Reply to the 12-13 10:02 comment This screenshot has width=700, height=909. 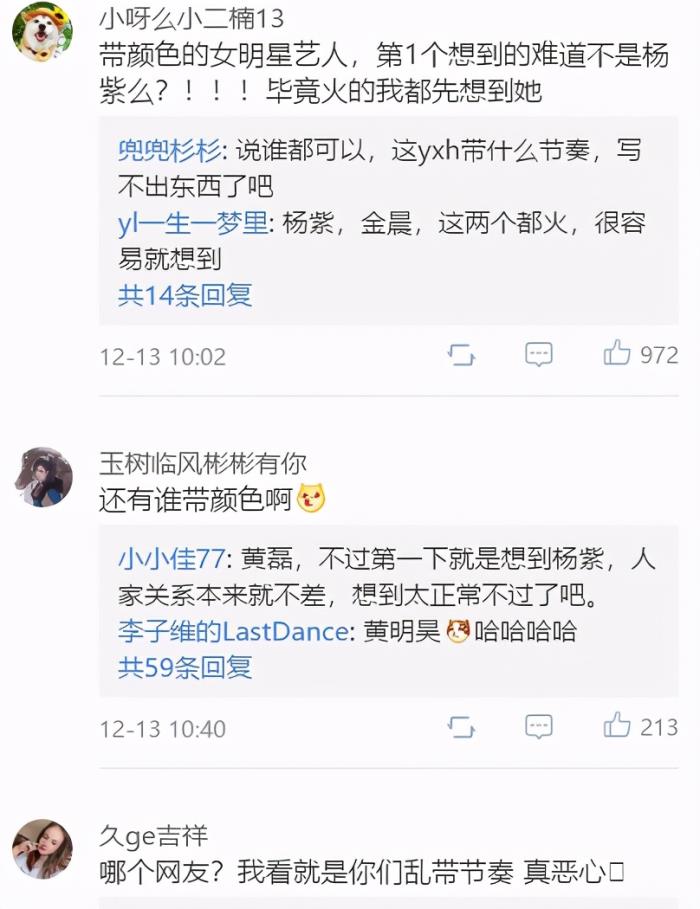pyautogui.click(x=539, y=355)
